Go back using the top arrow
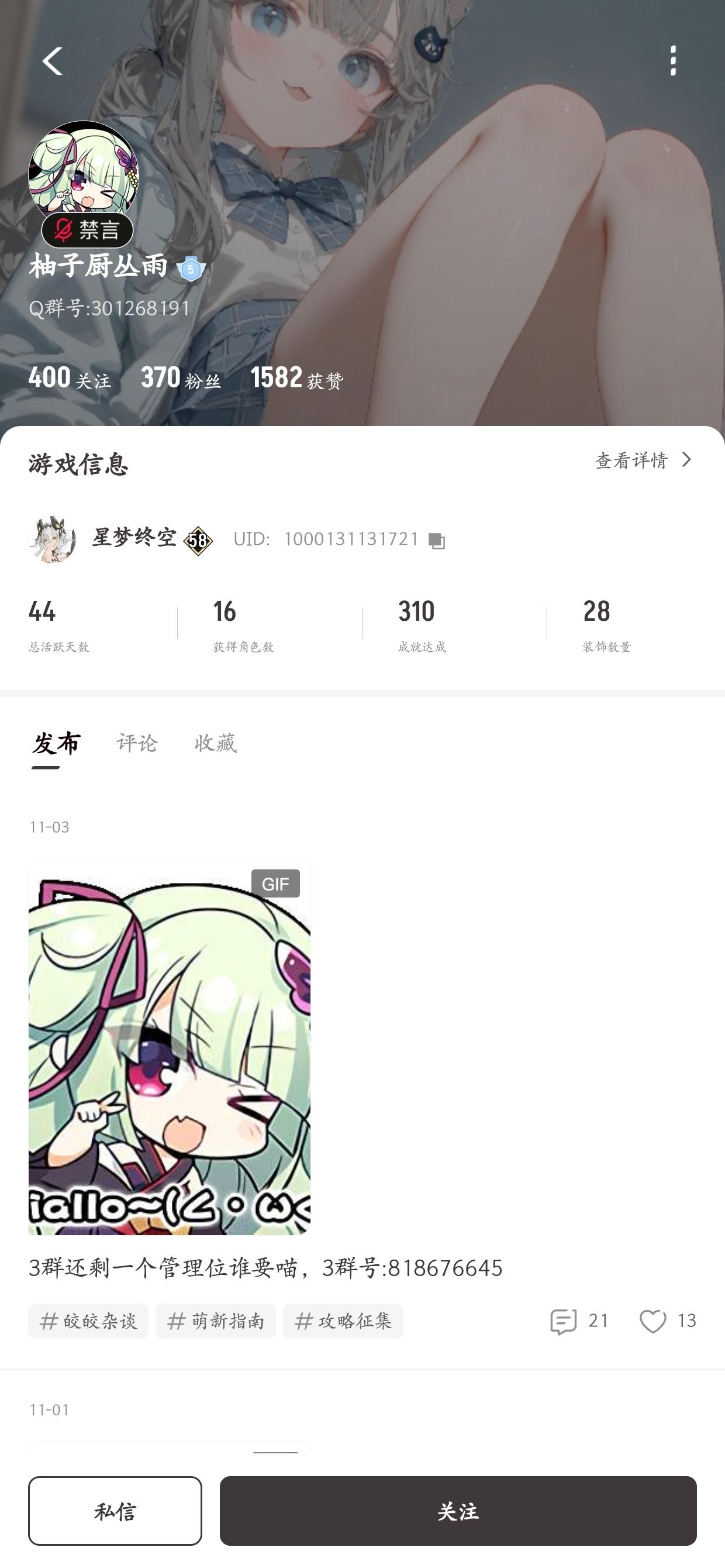 click(x=52, y=61)
